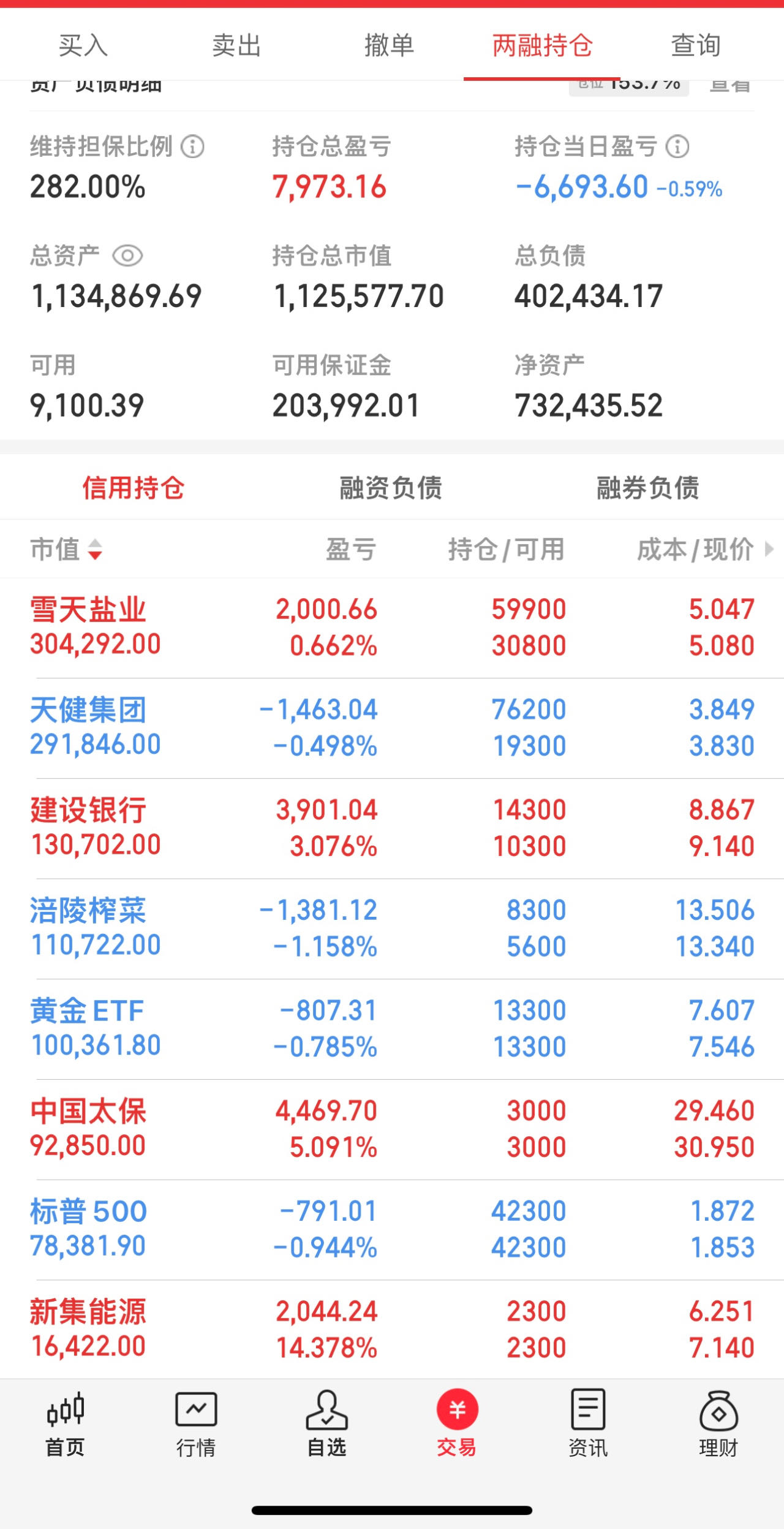Select the 查询 tab
This screenshot has height=1529, width=784.
[695, 45]
